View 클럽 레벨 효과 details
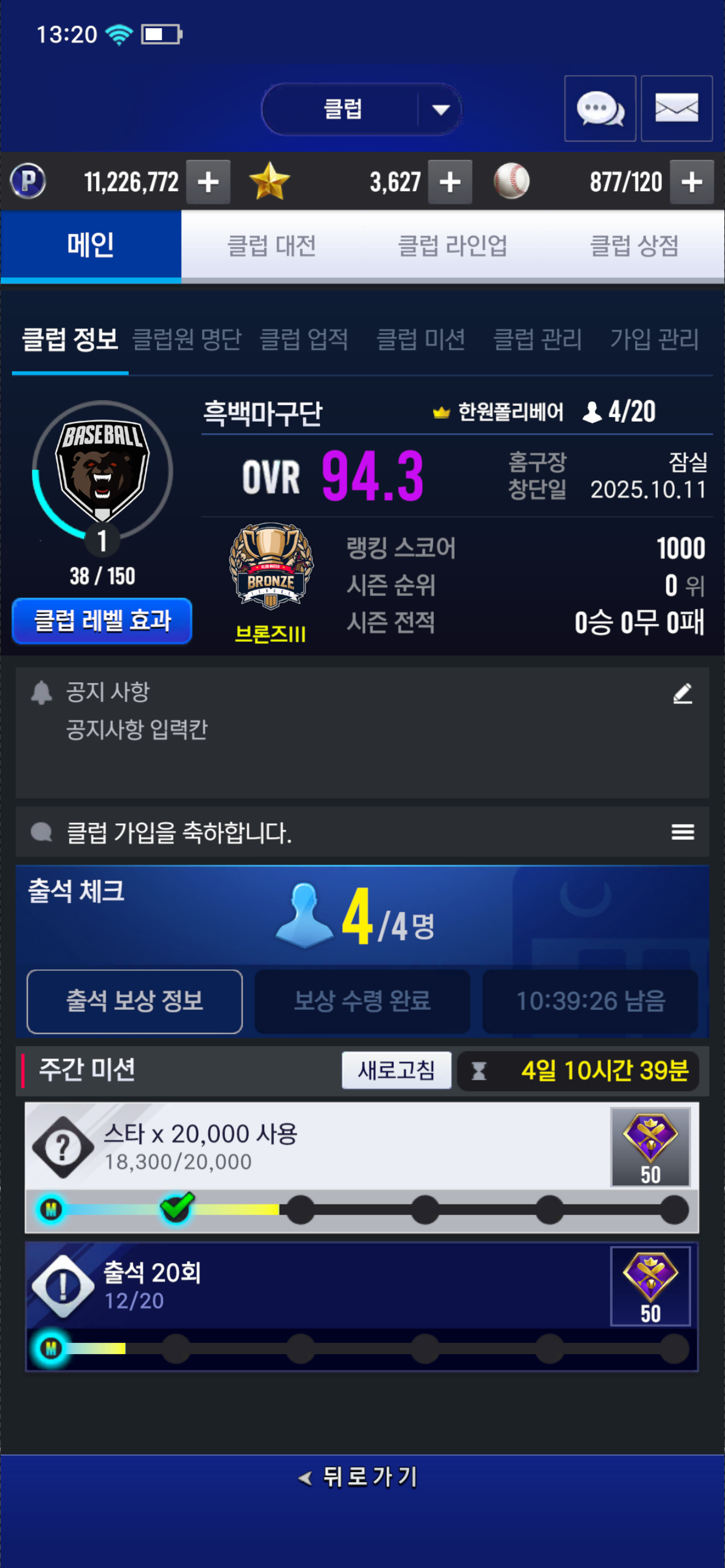The width and height of the screenshot is (725, 1568). 102,621
